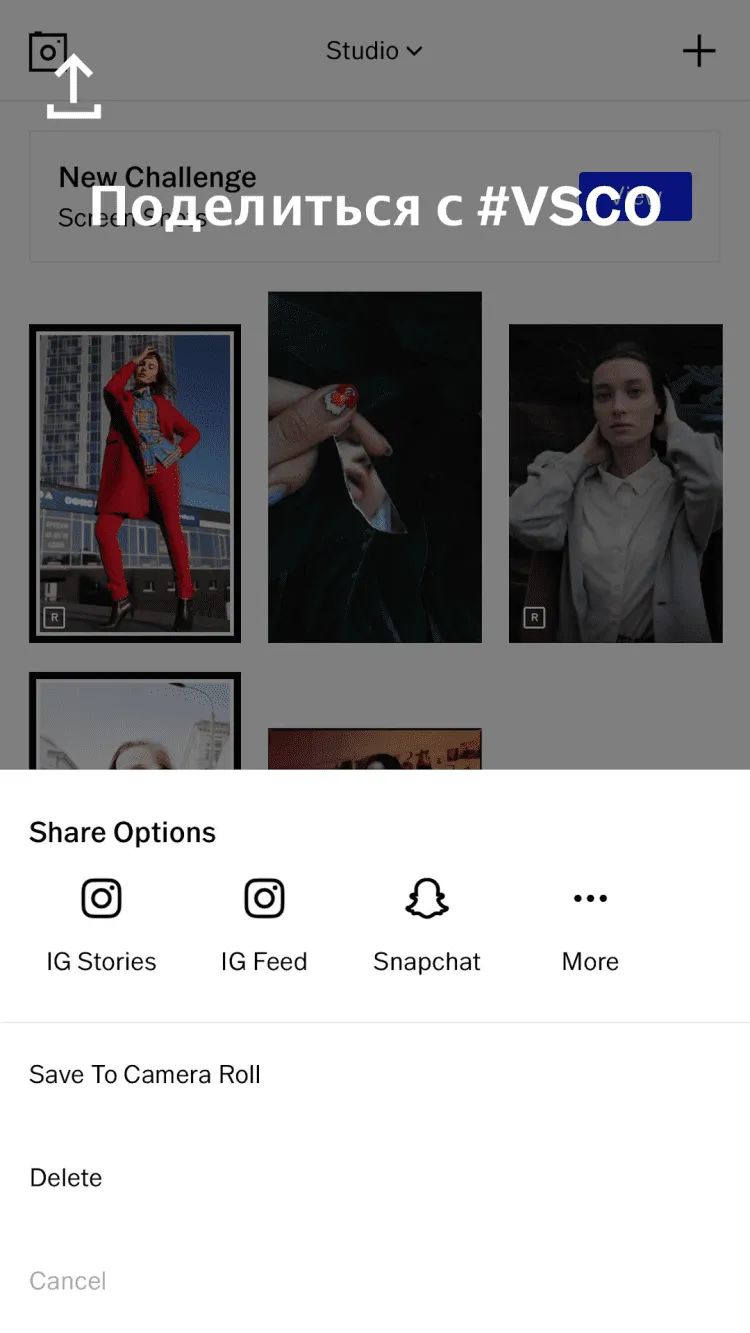
Task: Share to IG Stories
Action: point(101,924)
